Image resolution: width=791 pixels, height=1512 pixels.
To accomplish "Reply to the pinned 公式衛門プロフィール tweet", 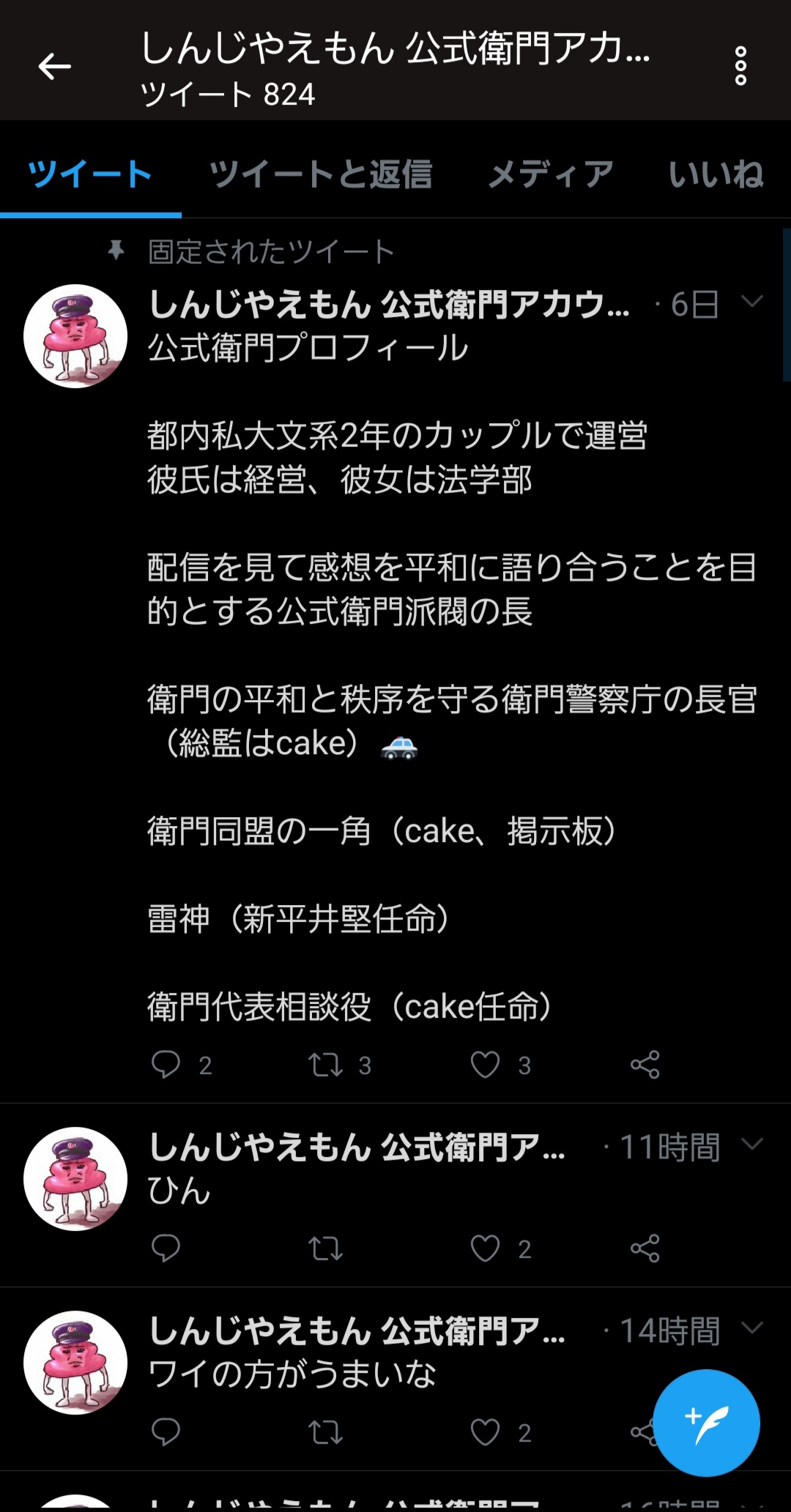I will click(166, 1065).
